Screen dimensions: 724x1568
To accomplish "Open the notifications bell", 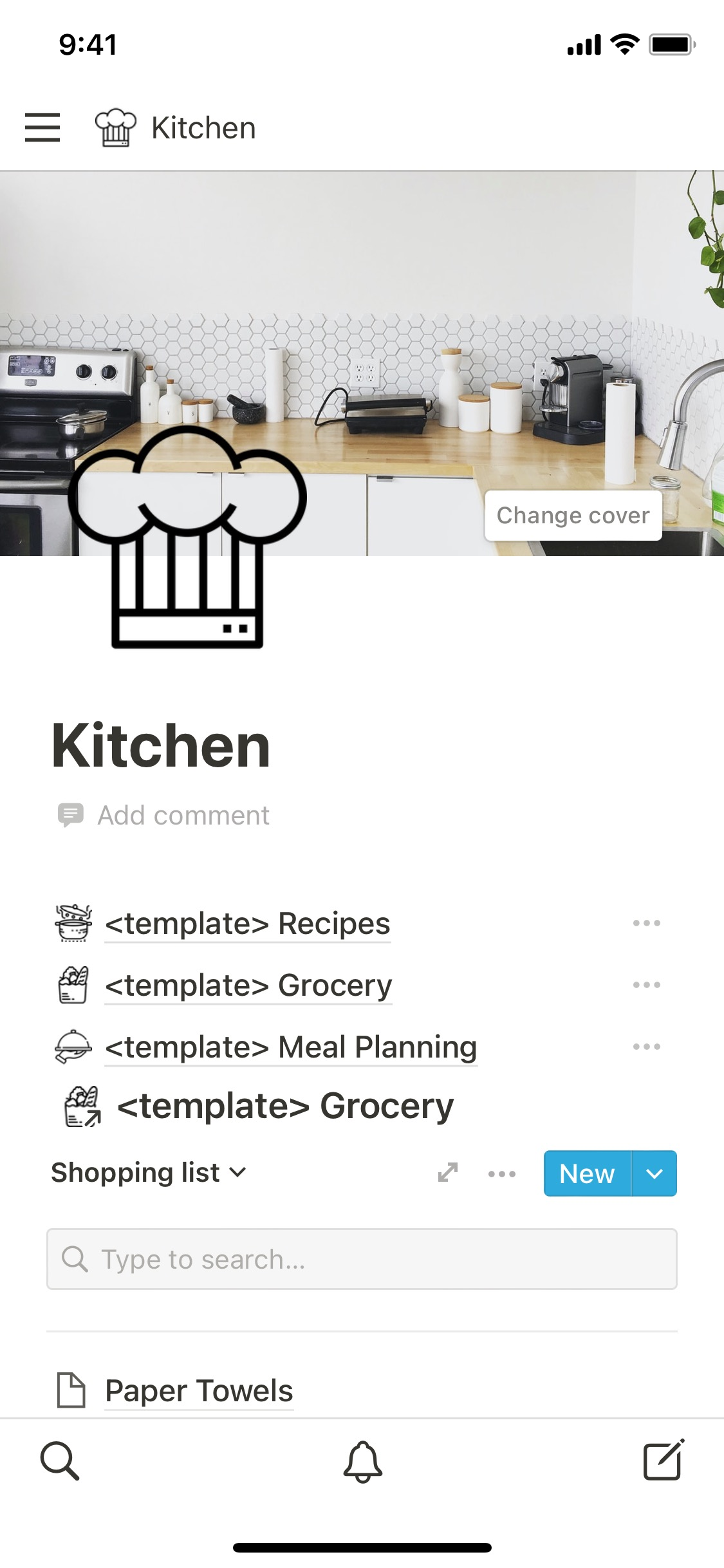I will coord(362,1461).
